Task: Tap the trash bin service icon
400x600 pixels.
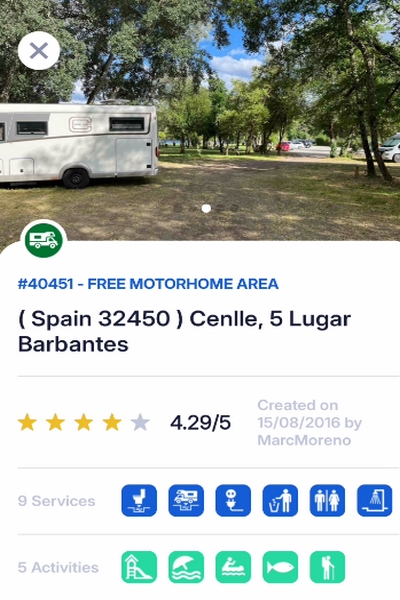Action: coord(280,501)
